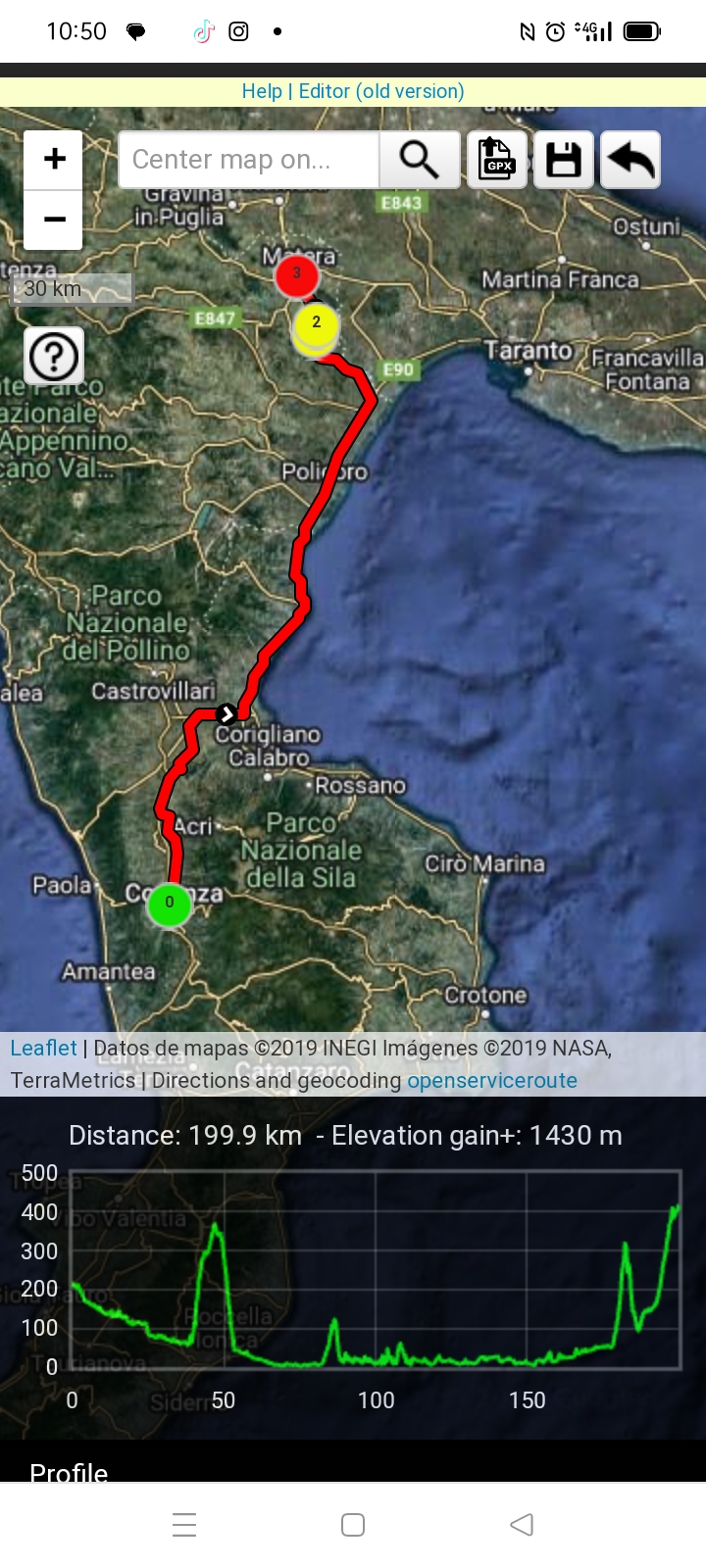Go back with system navigation button

[522, 1524]
